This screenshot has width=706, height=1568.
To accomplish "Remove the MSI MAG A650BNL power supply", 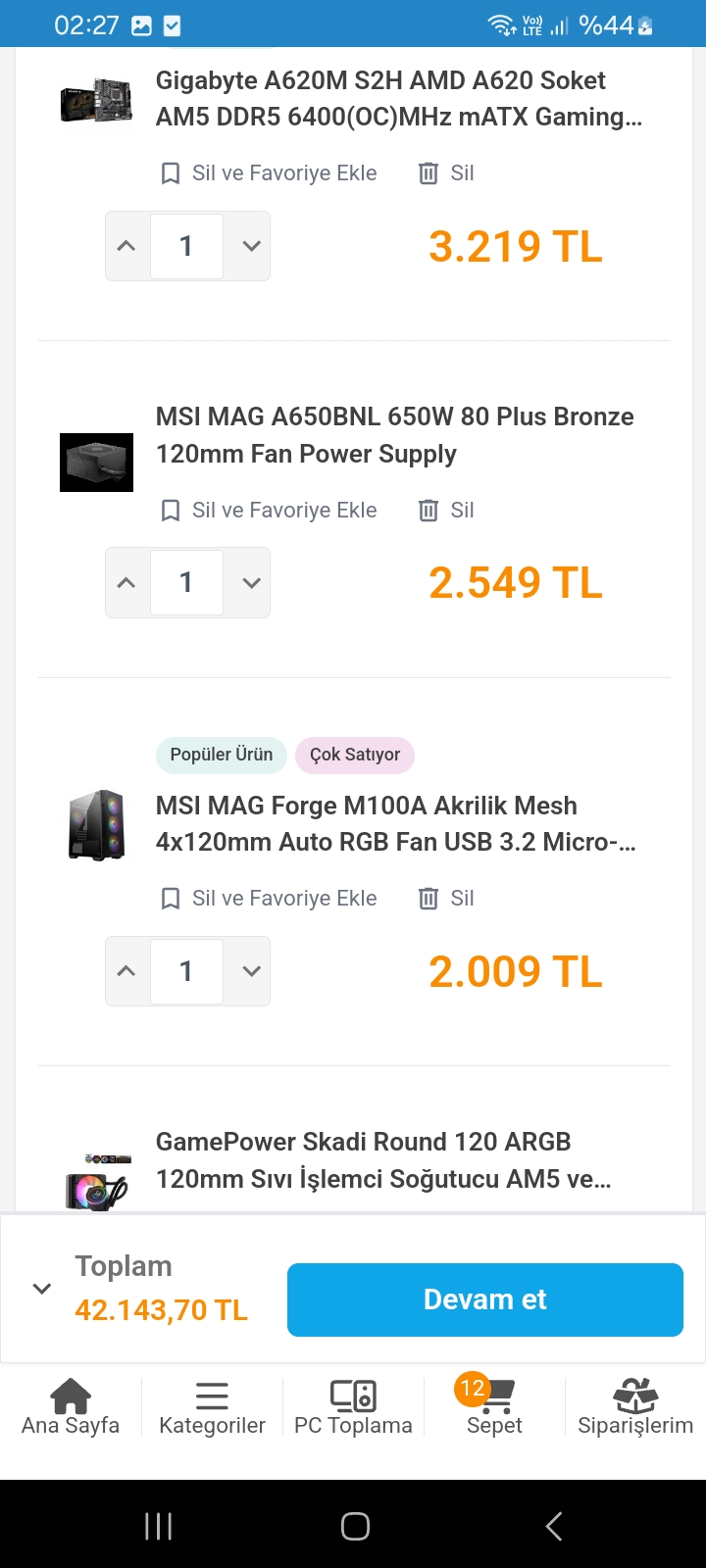I will [x=447, y=511].
